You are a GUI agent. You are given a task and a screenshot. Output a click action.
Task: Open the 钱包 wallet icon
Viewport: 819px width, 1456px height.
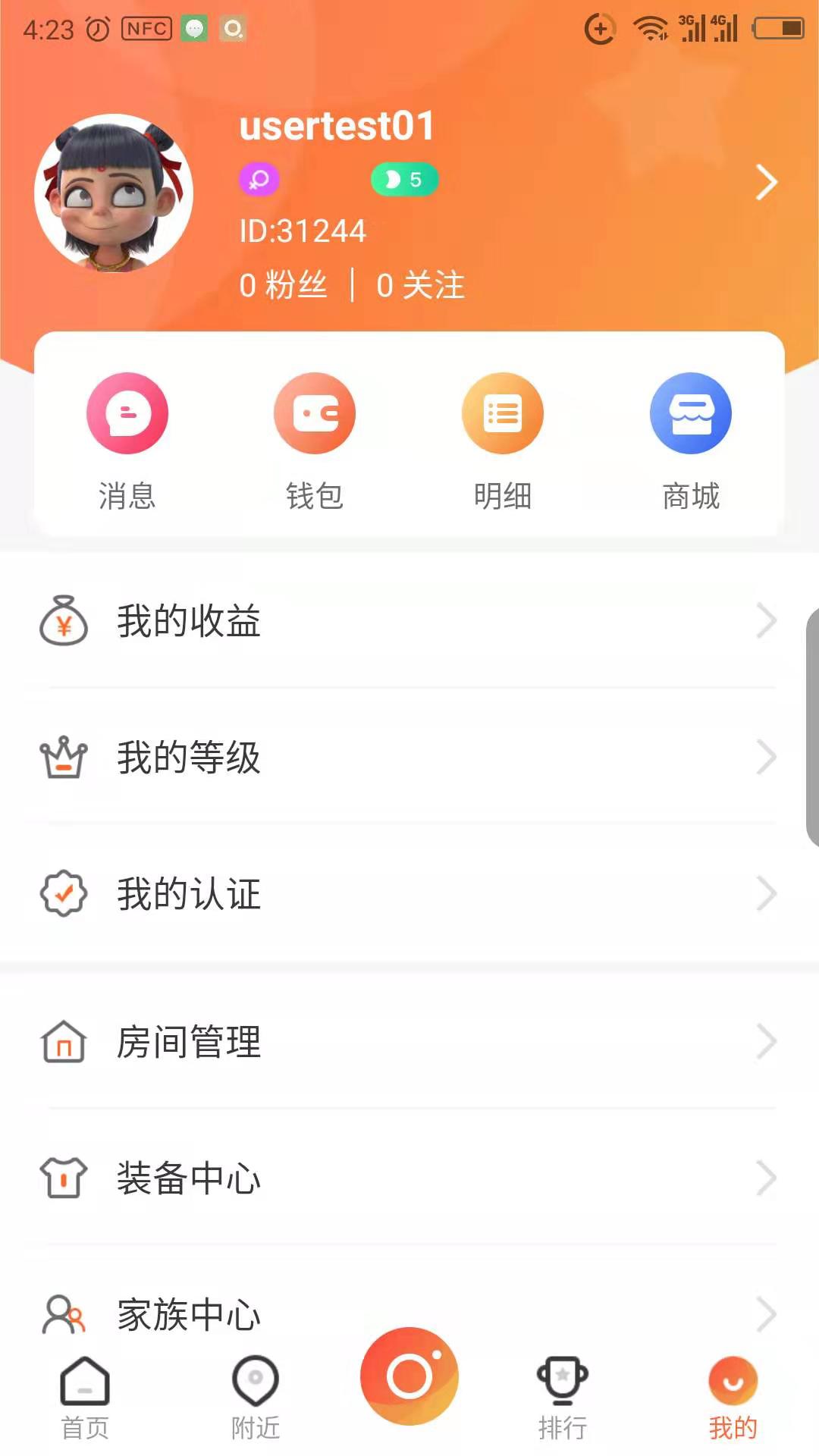tap(315, 413)
